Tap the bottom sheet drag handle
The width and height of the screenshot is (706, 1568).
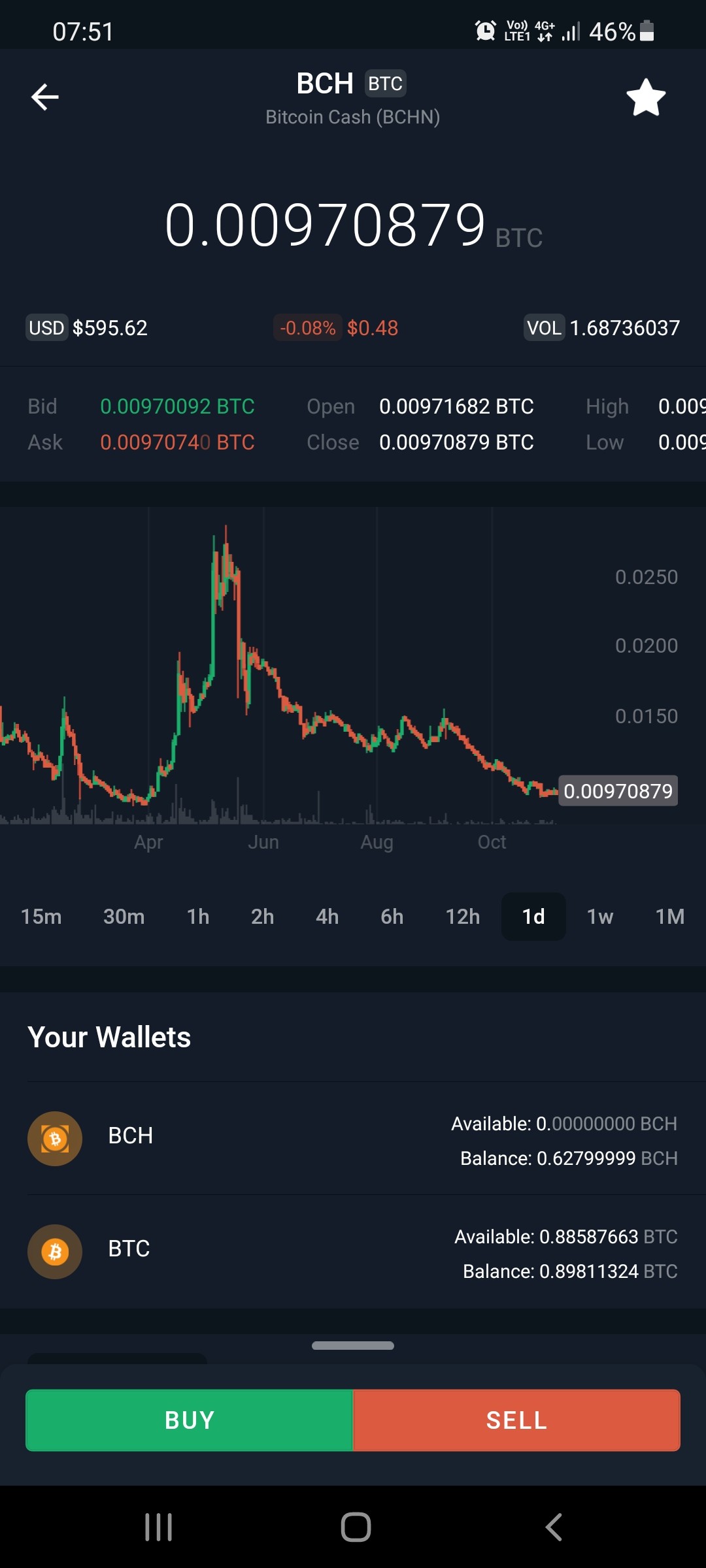[353, 1345]
